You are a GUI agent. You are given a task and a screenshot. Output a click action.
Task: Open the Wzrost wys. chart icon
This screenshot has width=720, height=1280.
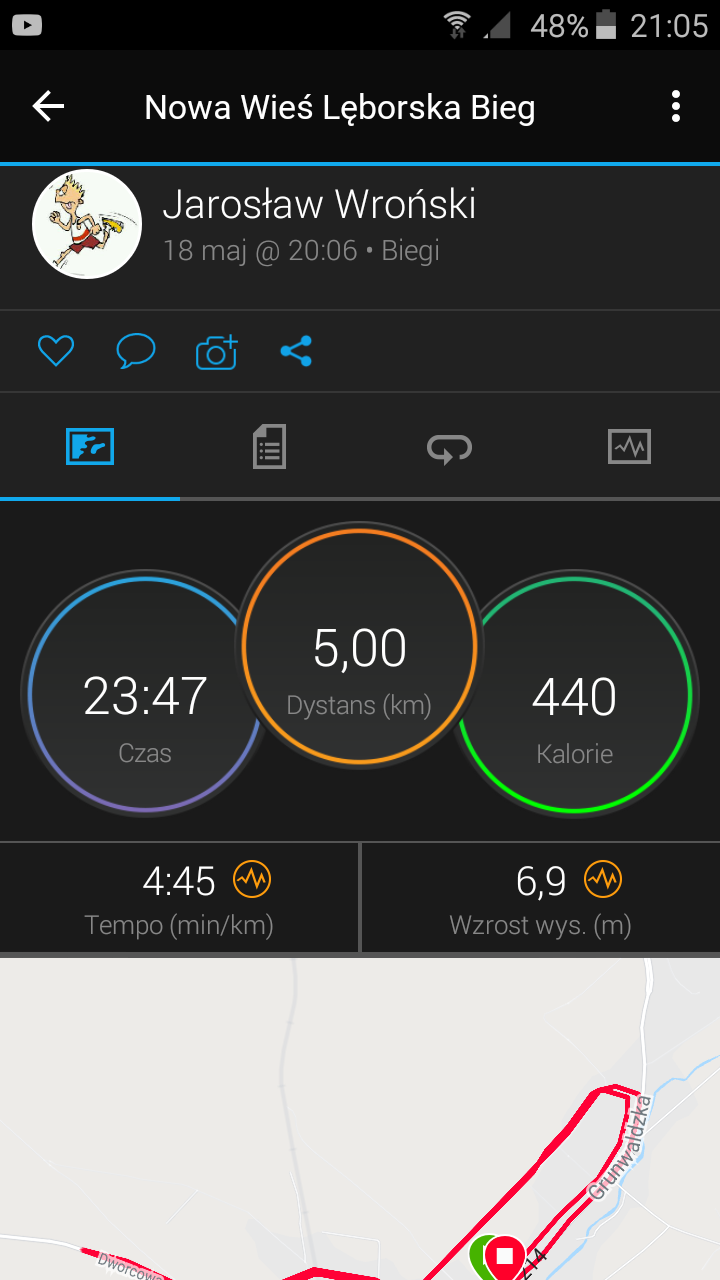[x=603, y=880]
